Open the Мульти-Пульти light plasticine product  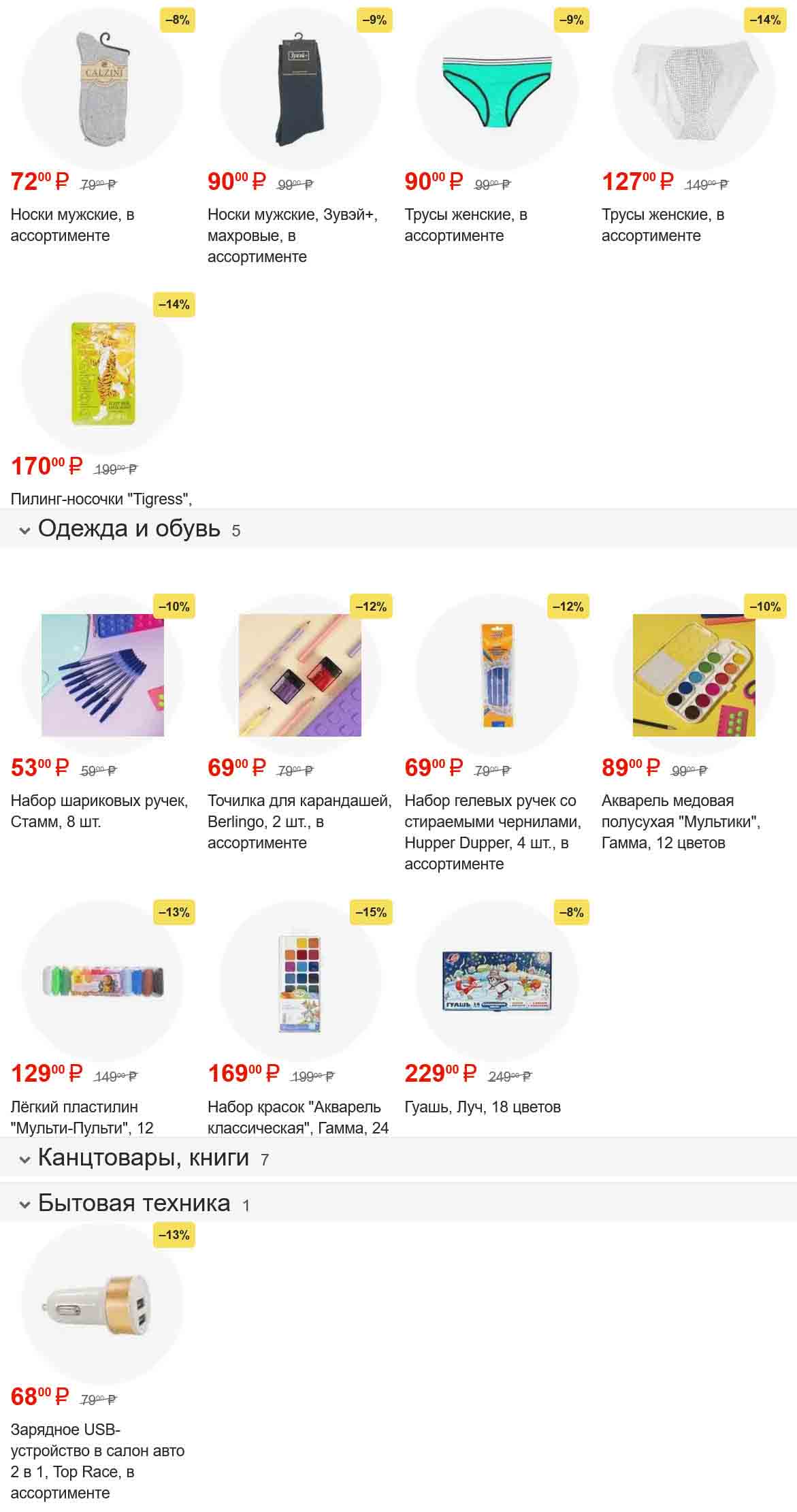pos(102,981)
